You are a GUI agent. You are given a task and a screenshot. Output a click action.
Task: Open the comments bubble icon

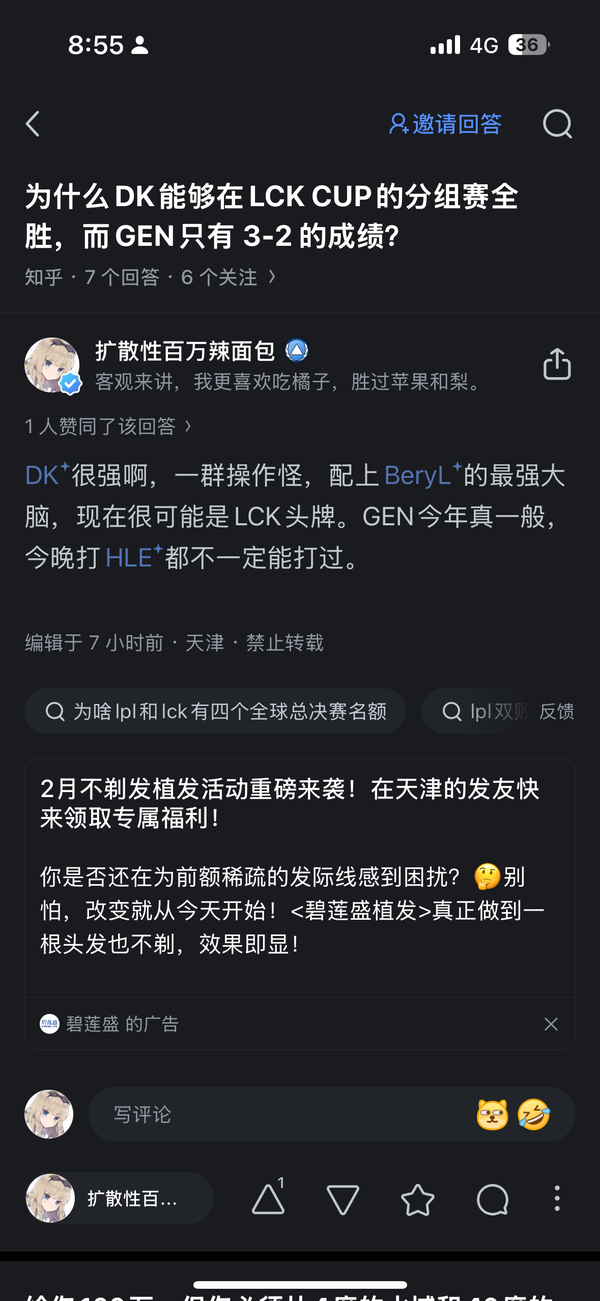[x=492, y=1199]
